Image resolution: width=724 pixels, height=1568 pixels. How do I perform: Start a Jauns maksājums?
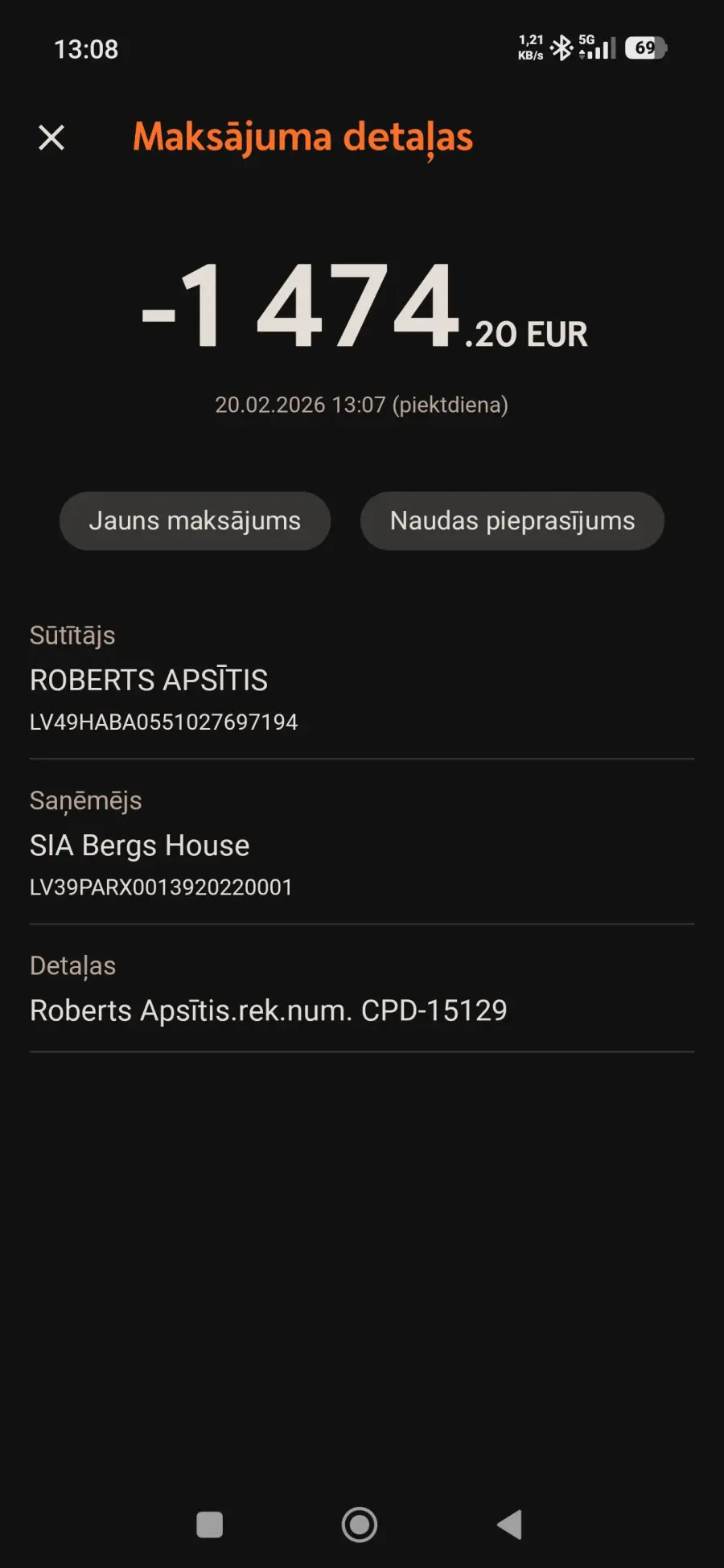[x=195, y=521]
